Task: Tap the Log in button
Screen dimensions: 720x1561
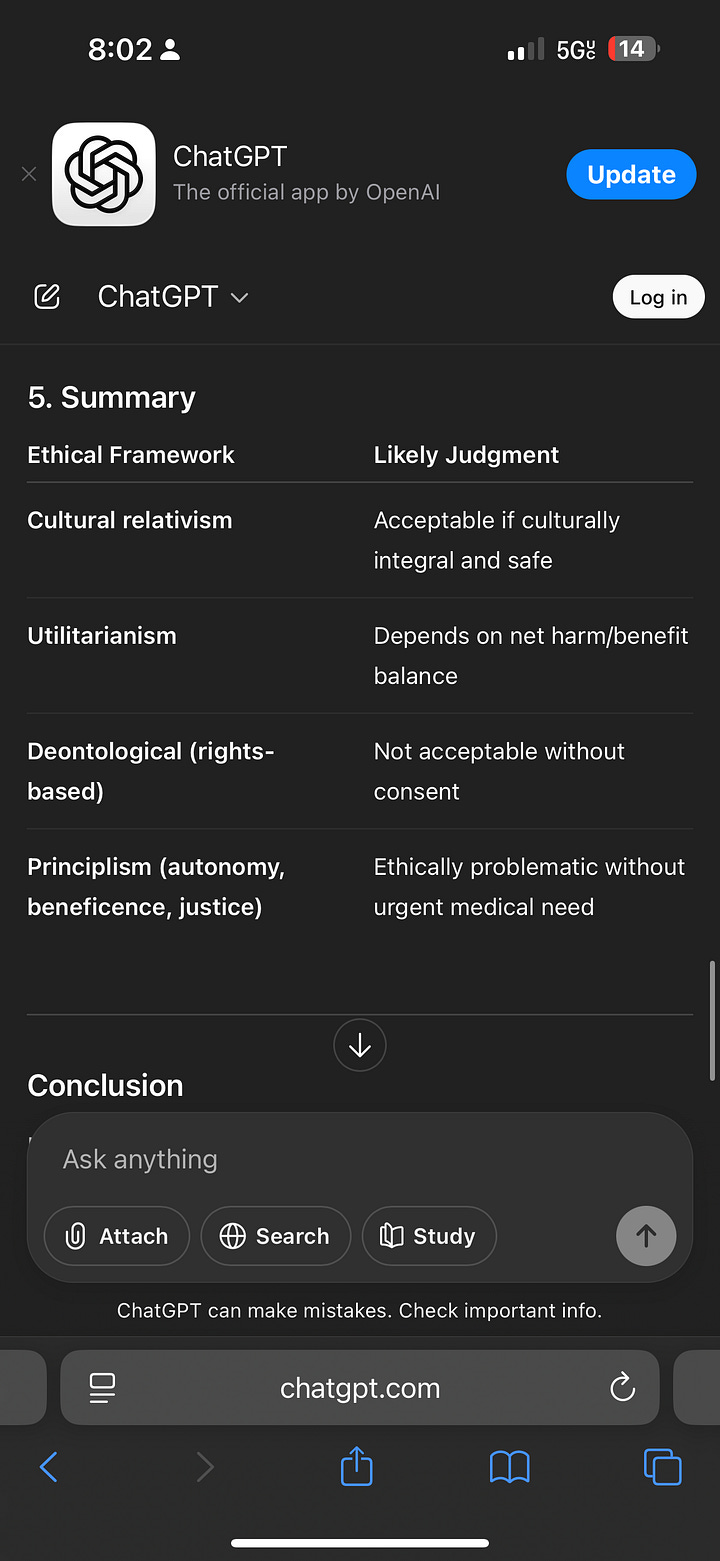Action: (658, 297)
